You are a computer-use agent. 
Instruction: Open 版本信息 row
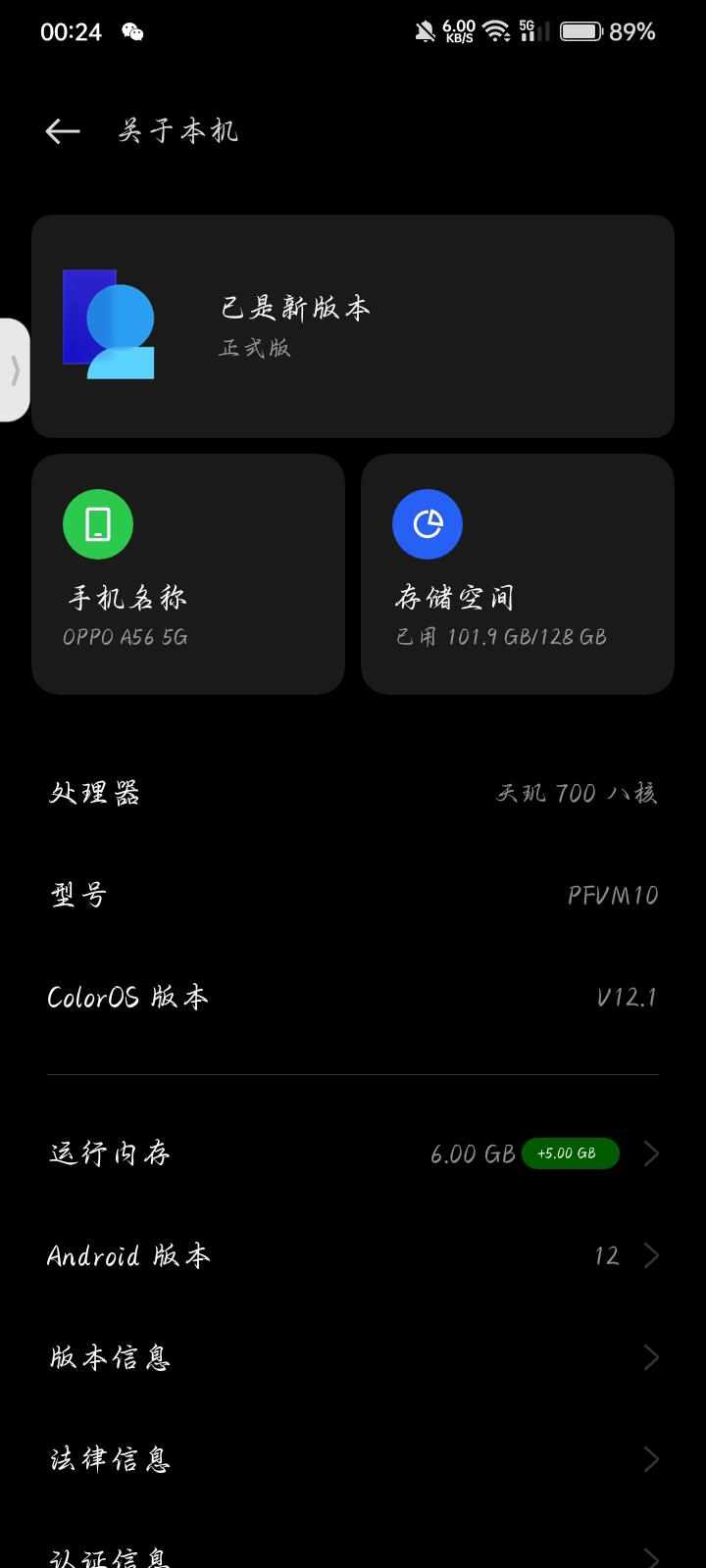[x=353, y=1357]
